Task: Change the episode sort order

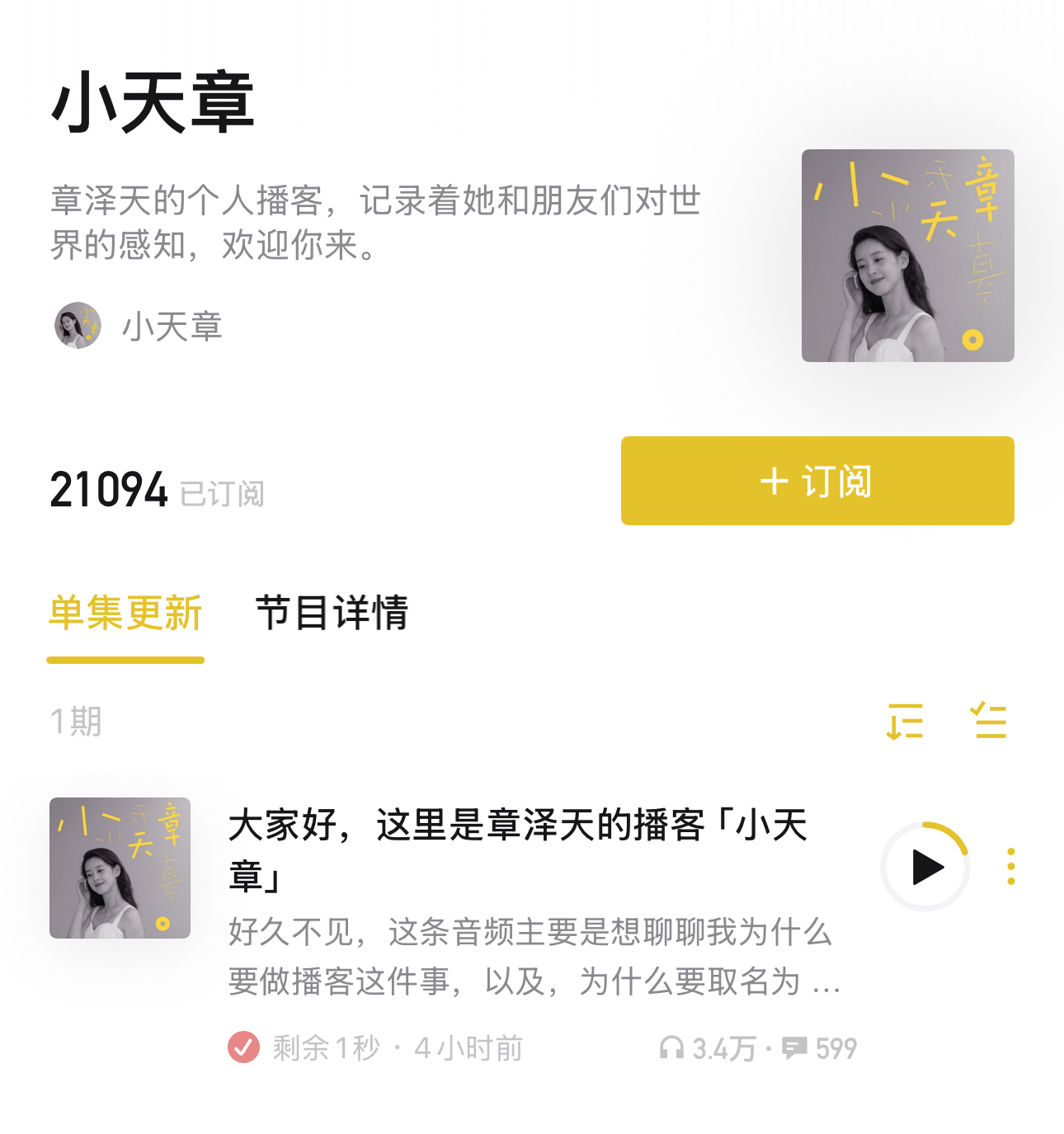Action: pyautogui.click(x=905, y=722)
